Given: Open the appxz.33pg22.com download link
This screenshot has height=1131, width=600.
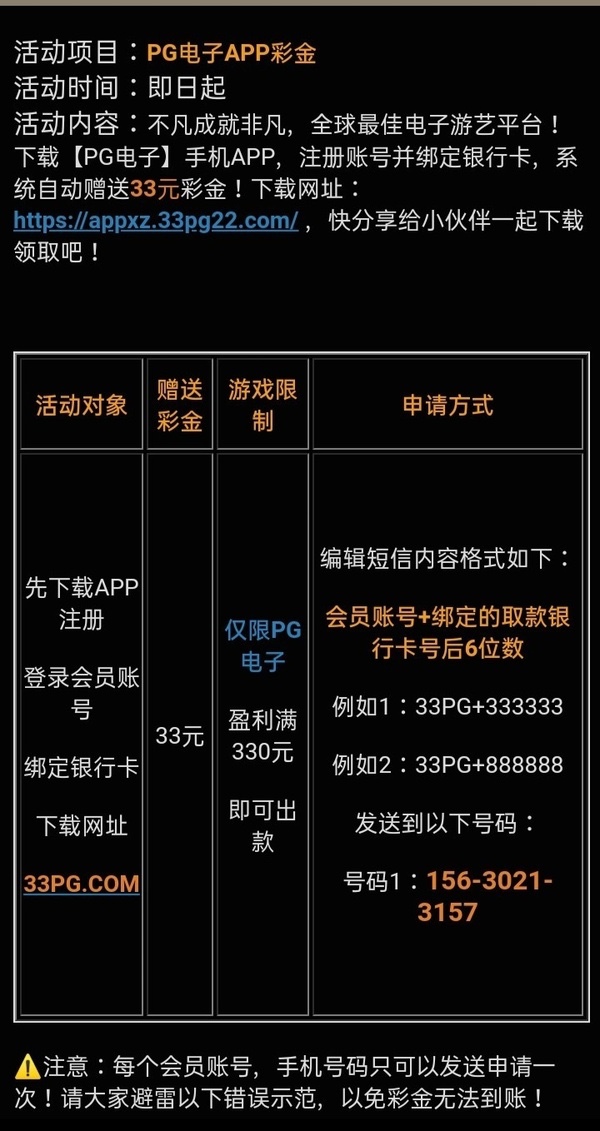Looking at the screenshot, I should [x=156, y=221].
